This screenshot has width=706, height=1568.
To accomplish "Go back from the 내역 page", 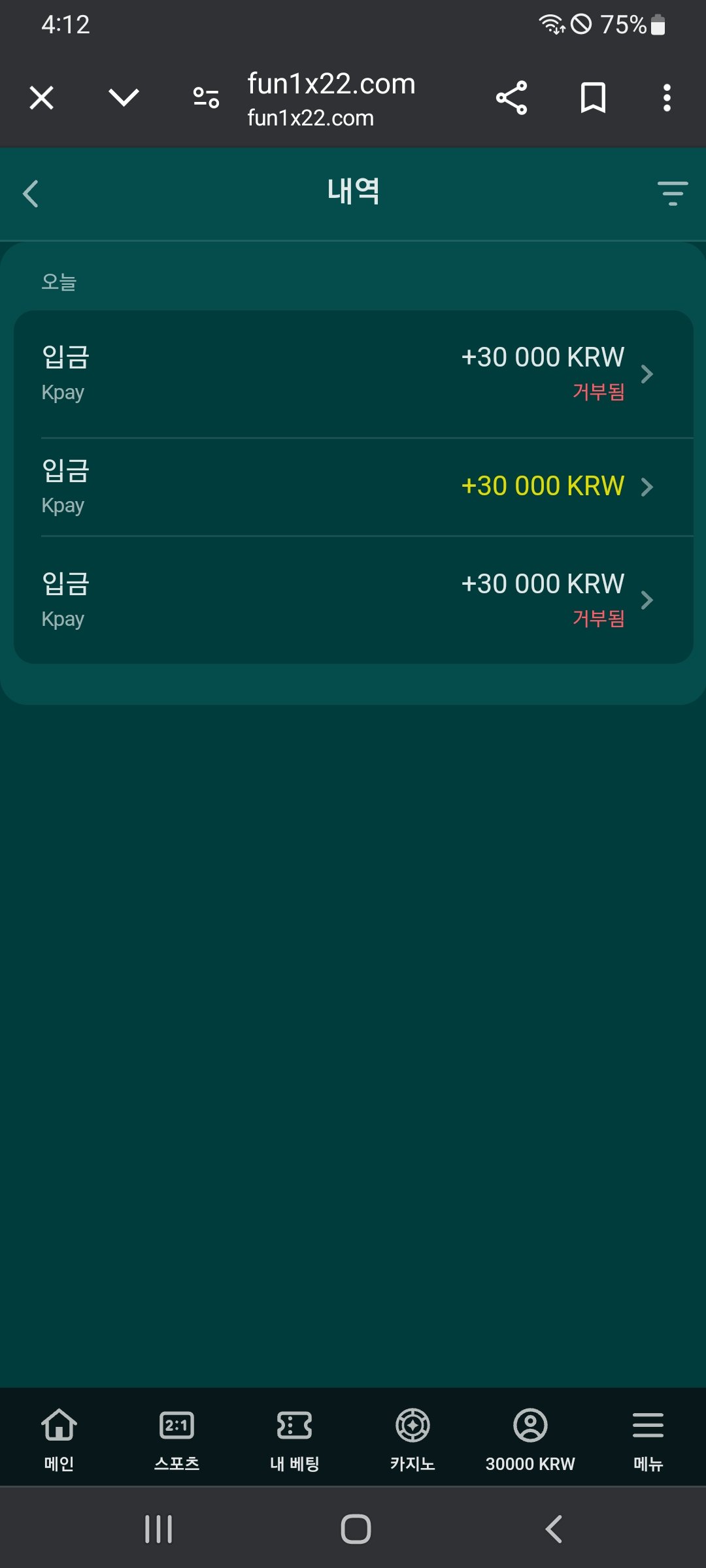I will pyautogui.click(x=31, y=194).
